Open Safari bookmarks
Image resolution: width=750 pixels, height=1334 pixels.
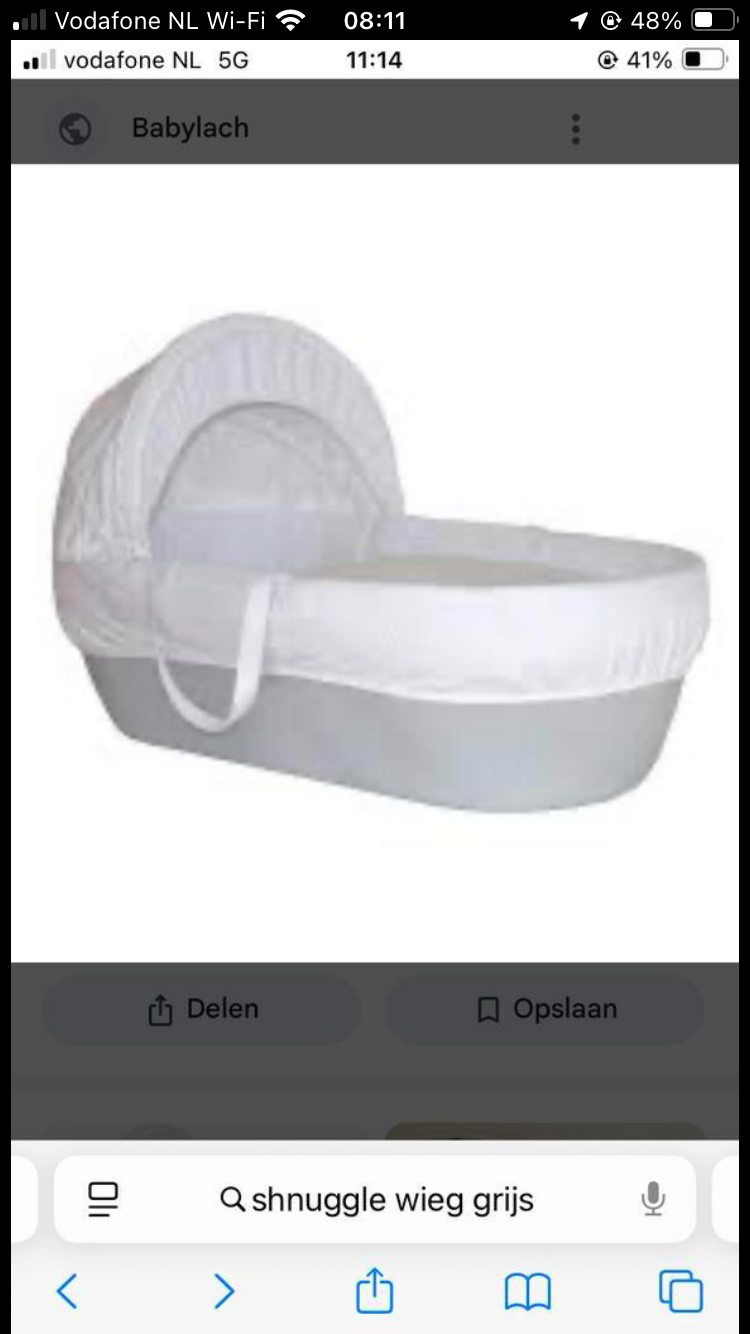click(x=527, y=1292)
